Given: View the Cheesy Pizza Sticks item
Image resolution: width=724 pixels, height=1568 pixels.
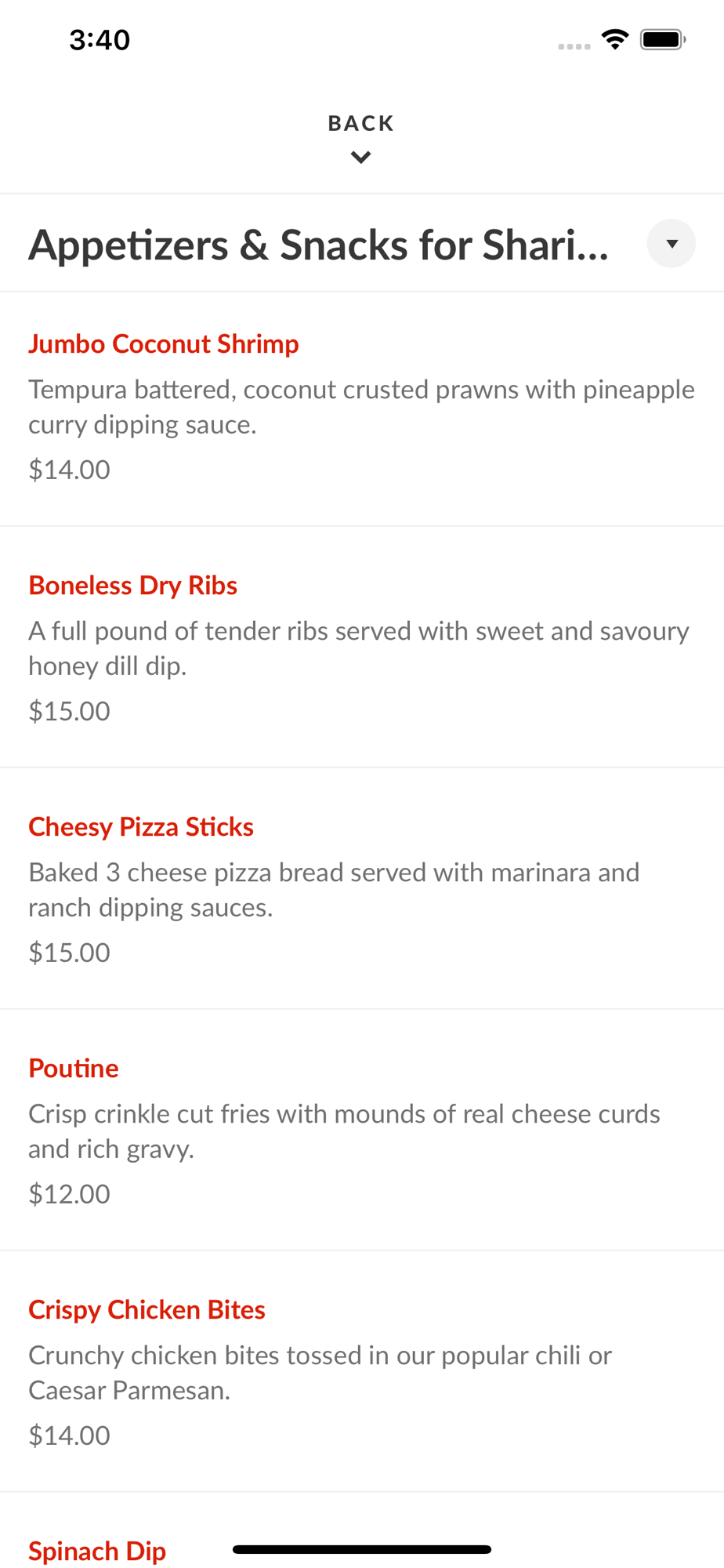Looking at the screenshot, I should [x=362, y=888].
